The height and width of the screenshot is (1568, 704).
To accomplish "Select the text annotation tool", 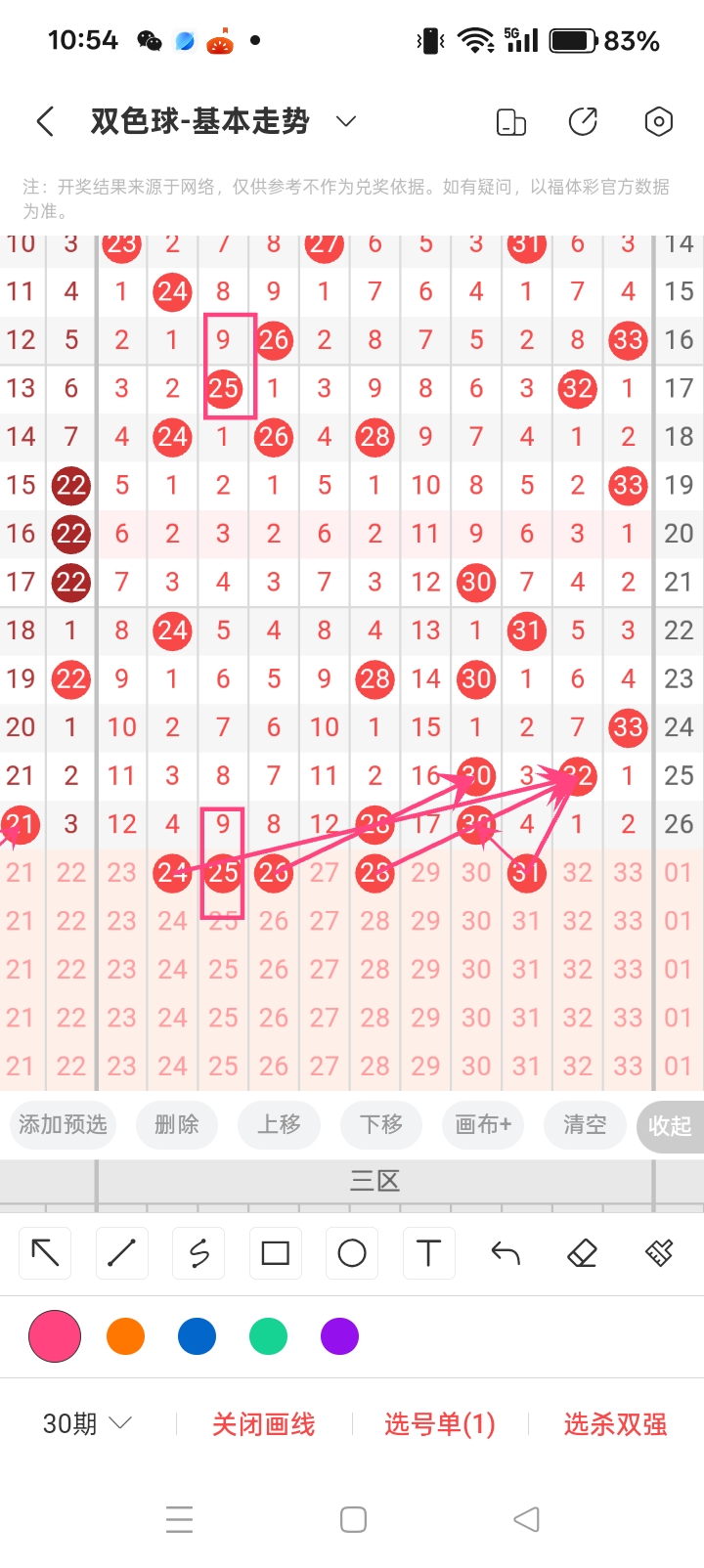I will pos(427,1252).
